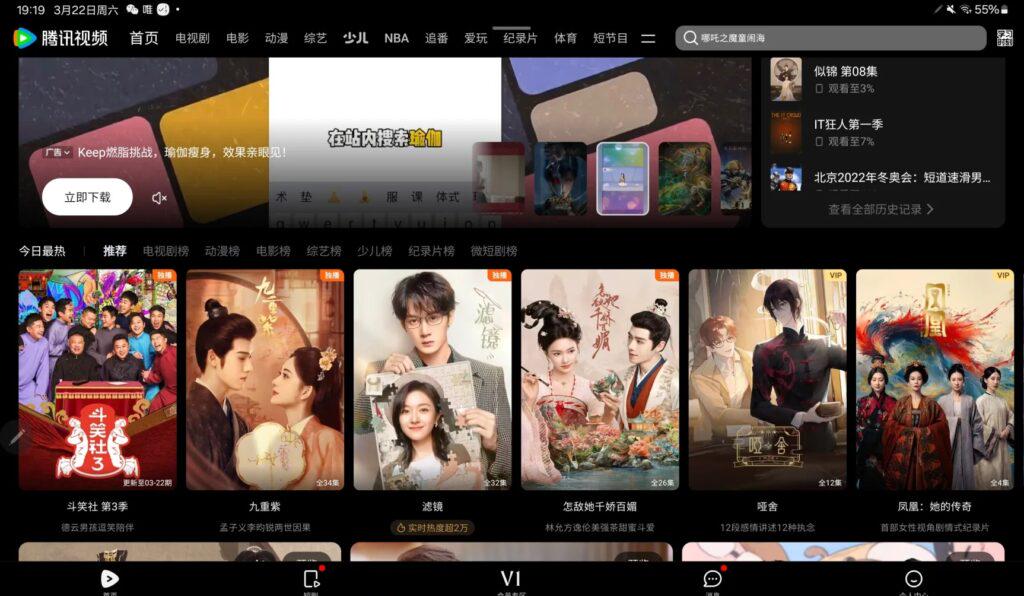Open 查看全部历史记录 link
1024x596 pixels.
[881, 209]
